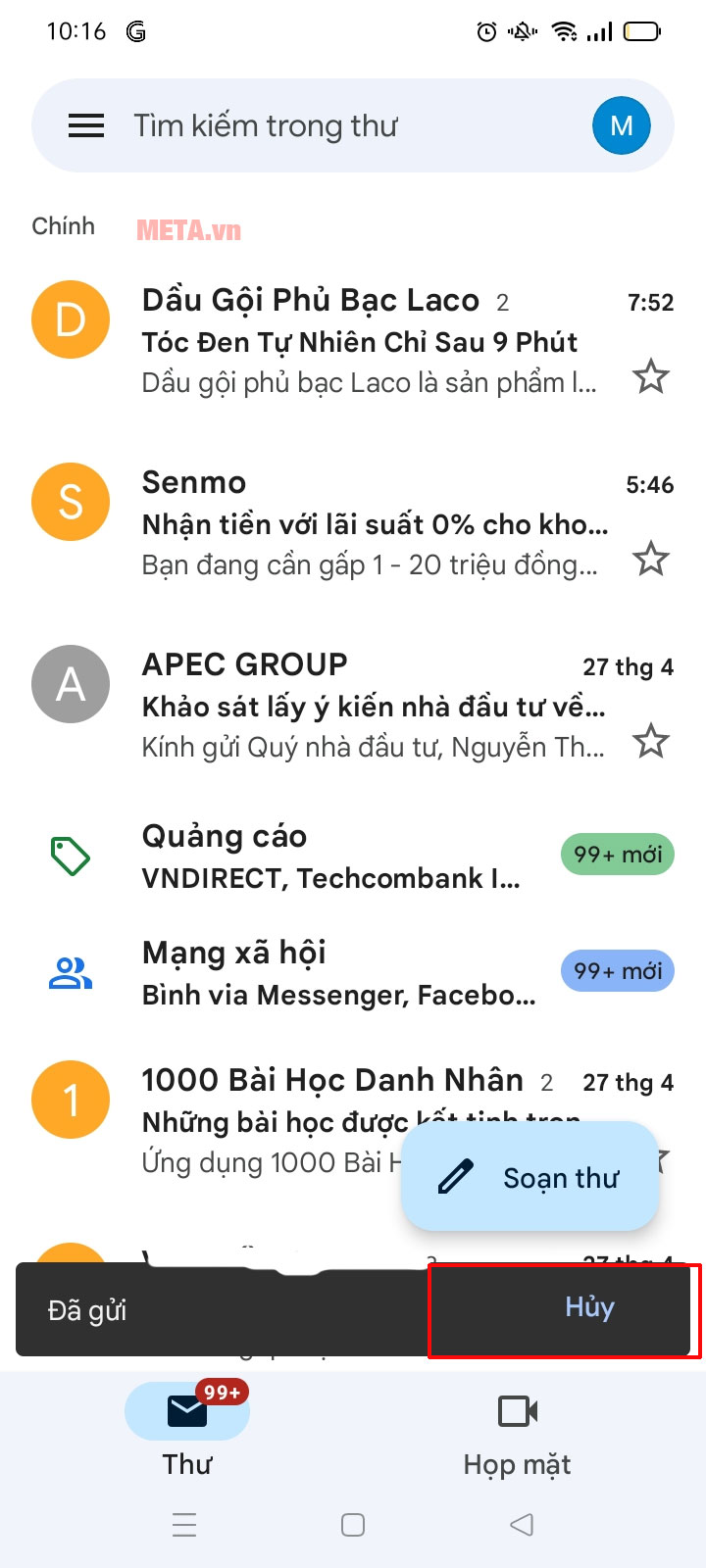Tap the Tìm kiếm trong thư search field
This screenshot has height=1568, width=706.
(294, 125)
